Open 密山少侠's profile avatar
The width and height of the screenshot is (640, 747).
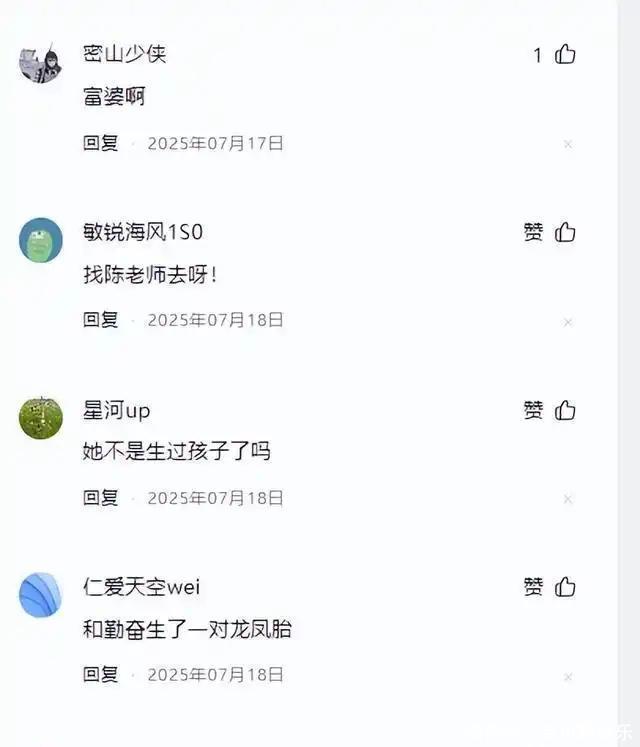pyautogui.click(x=40, y=62)
